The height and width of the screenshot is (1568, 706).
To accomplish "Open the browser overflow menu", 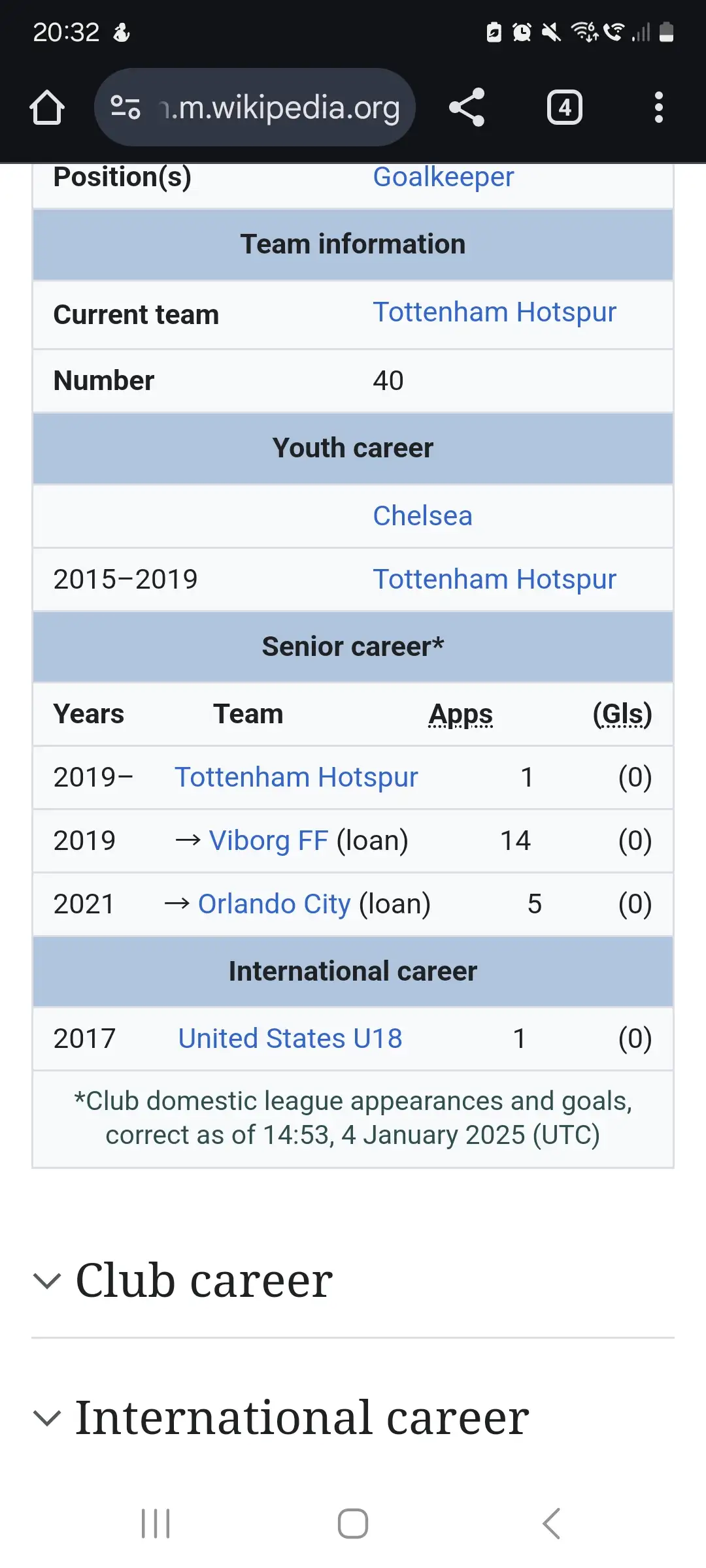I will coord(658,108).
